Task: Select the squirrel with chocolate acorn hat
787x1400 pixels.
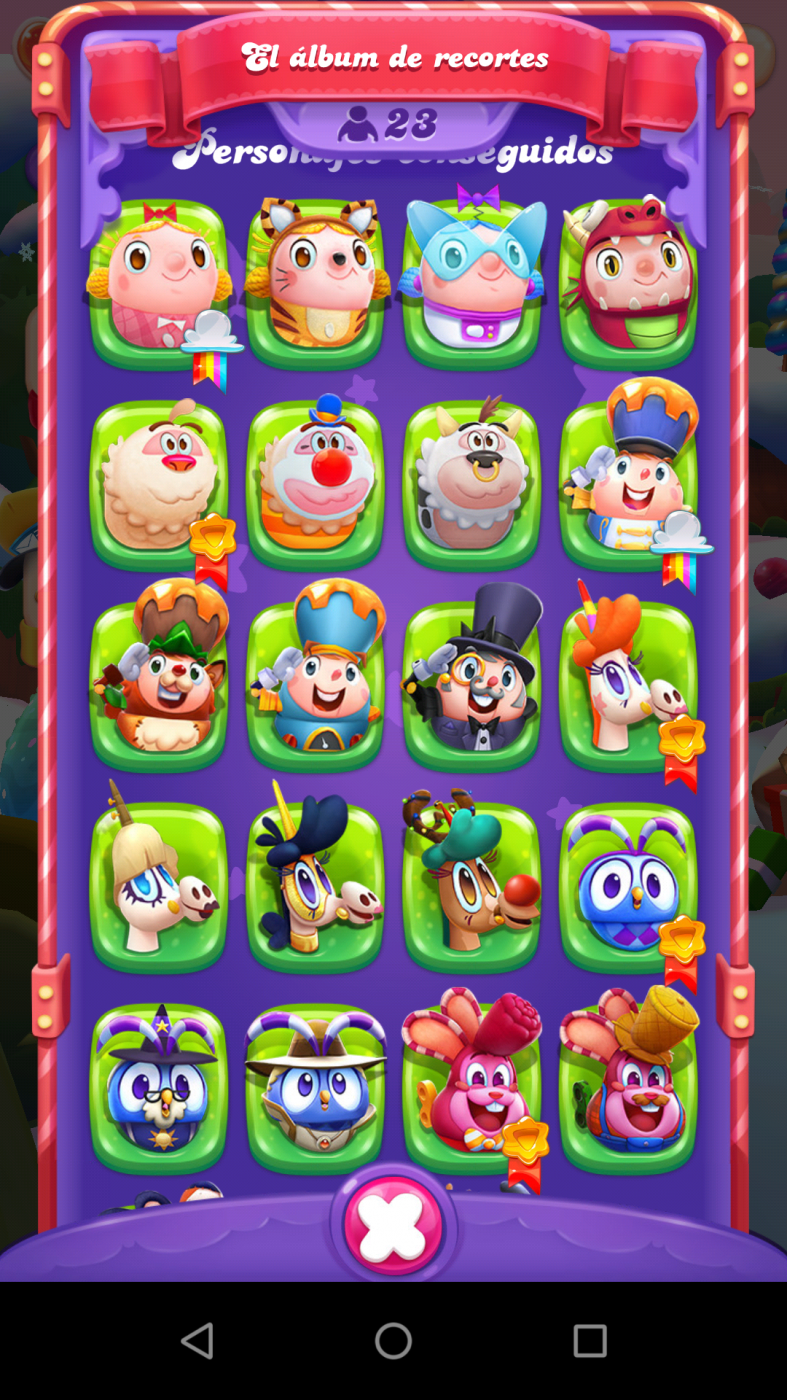Action: [158, 685]
